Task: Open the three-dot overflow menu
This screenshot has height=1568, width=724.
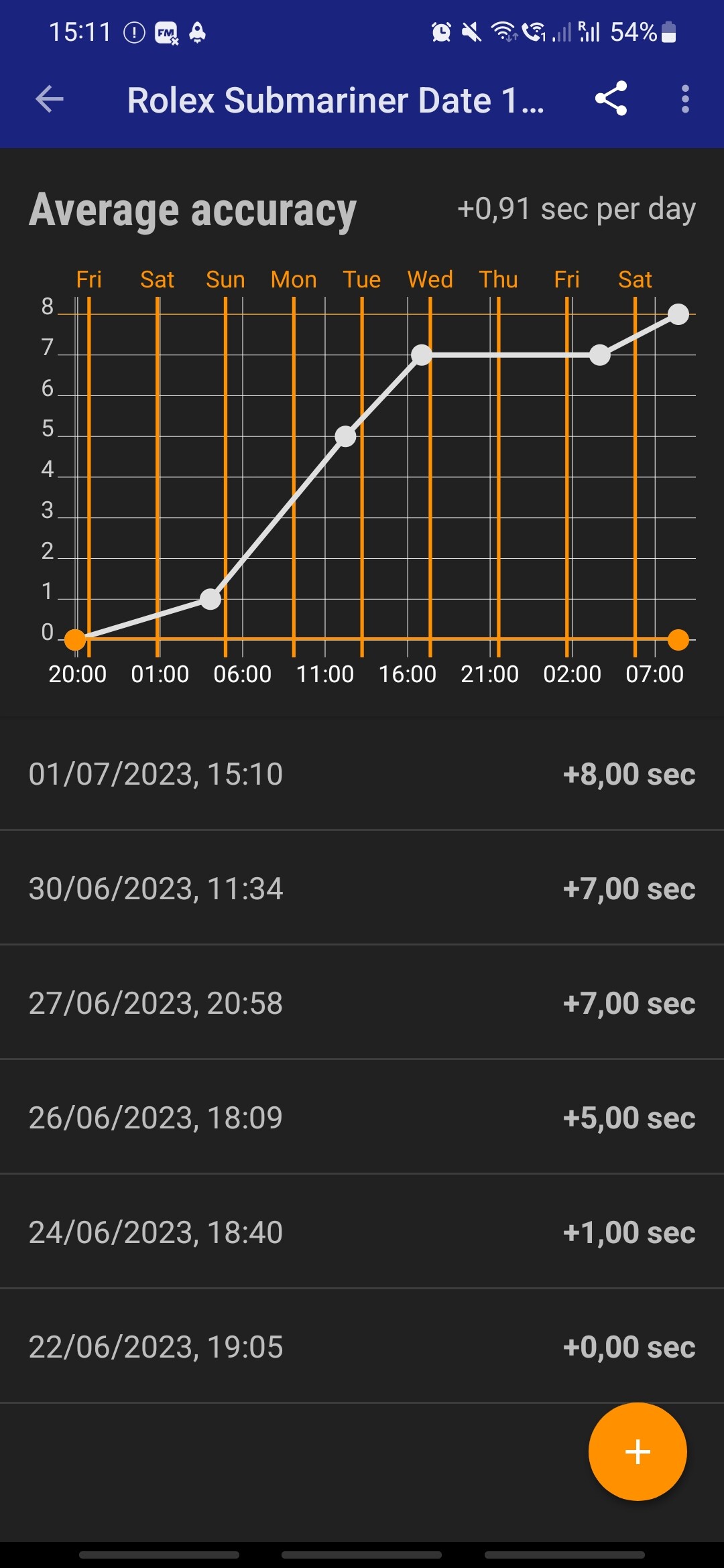Action: click(x=684, y=99)
